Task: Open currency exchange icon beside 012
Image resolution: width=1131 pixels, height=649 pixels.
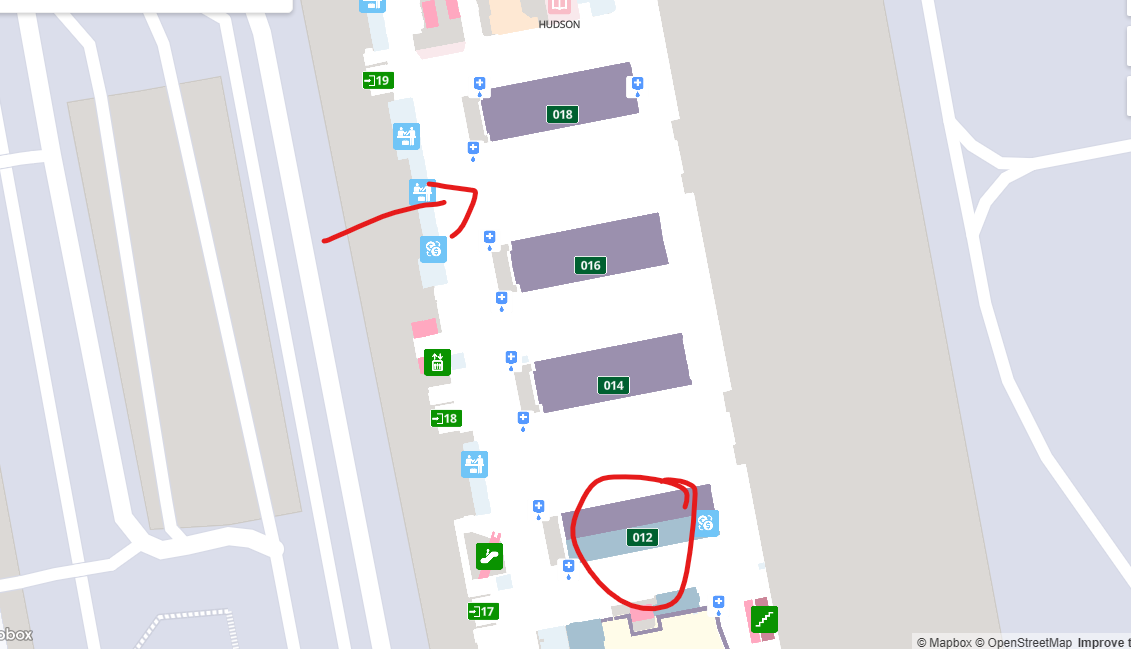Action: pyautogui.click(x=705, y=522)
